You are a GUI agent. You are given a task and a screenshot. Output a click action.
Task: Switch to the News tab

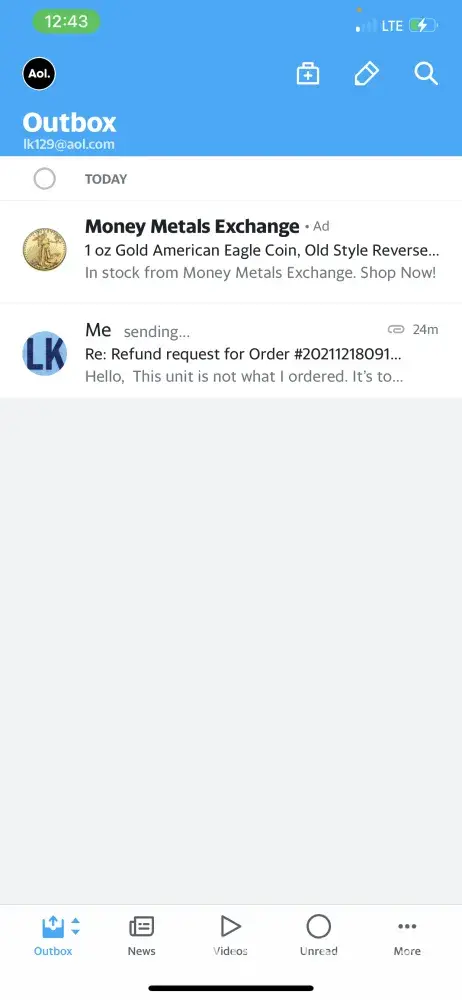click(x=142, y=935)
